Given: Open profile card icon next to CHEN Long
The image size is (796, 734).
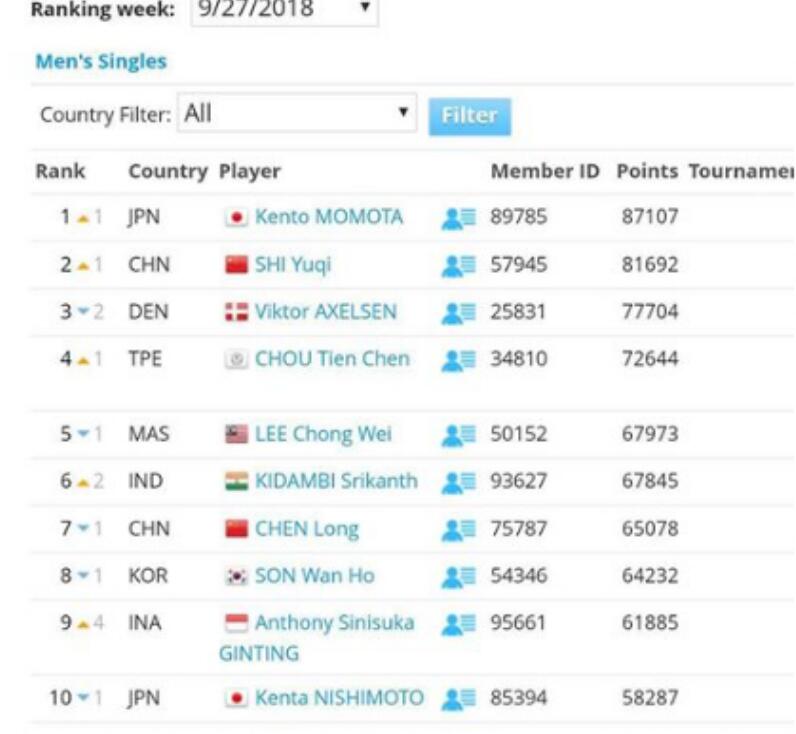Looking at the screenshot, I should [x=459, y=530].
